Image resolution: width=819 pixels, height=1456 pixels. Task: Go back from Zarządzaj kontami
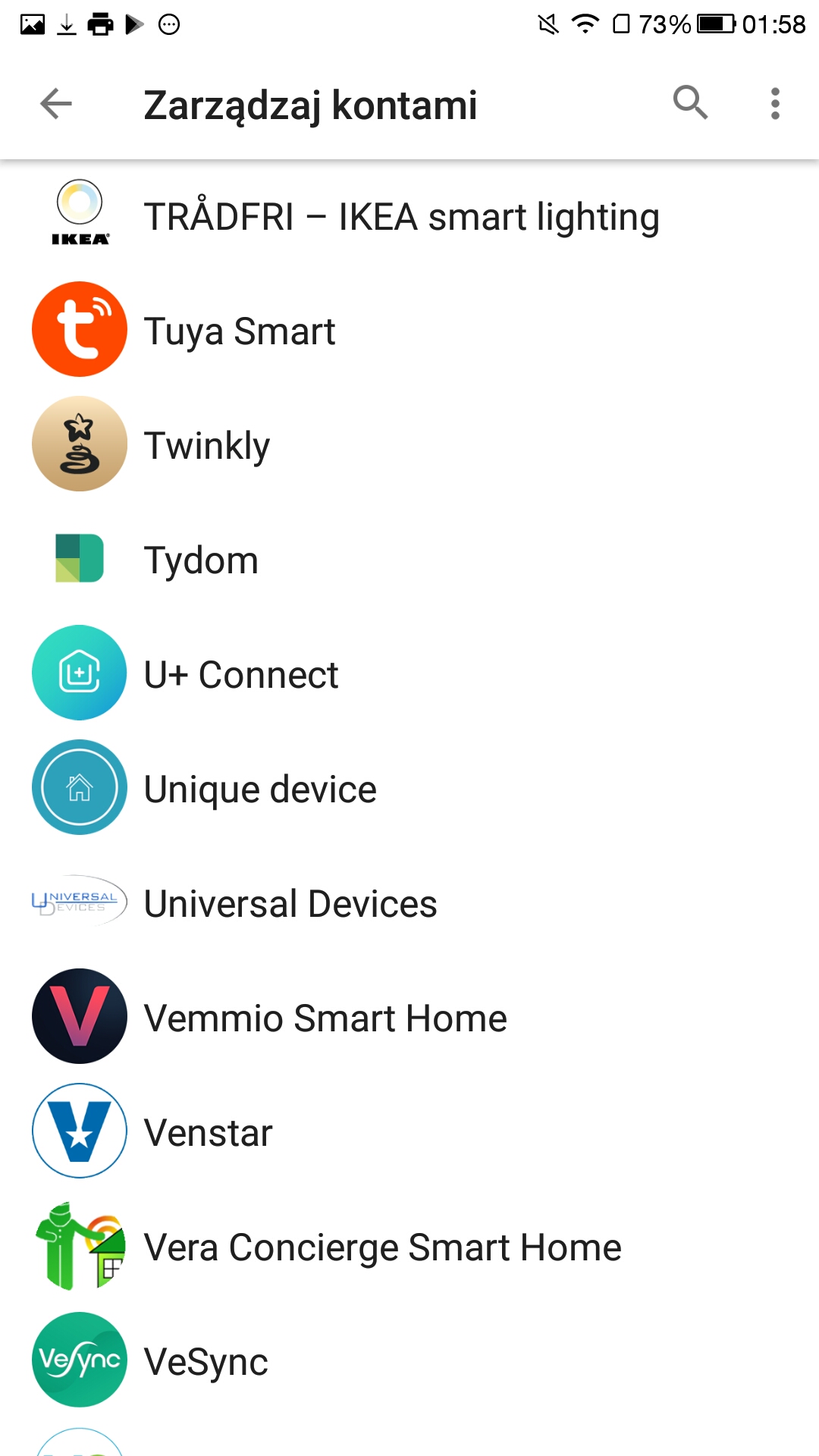[x=56, y=104]
